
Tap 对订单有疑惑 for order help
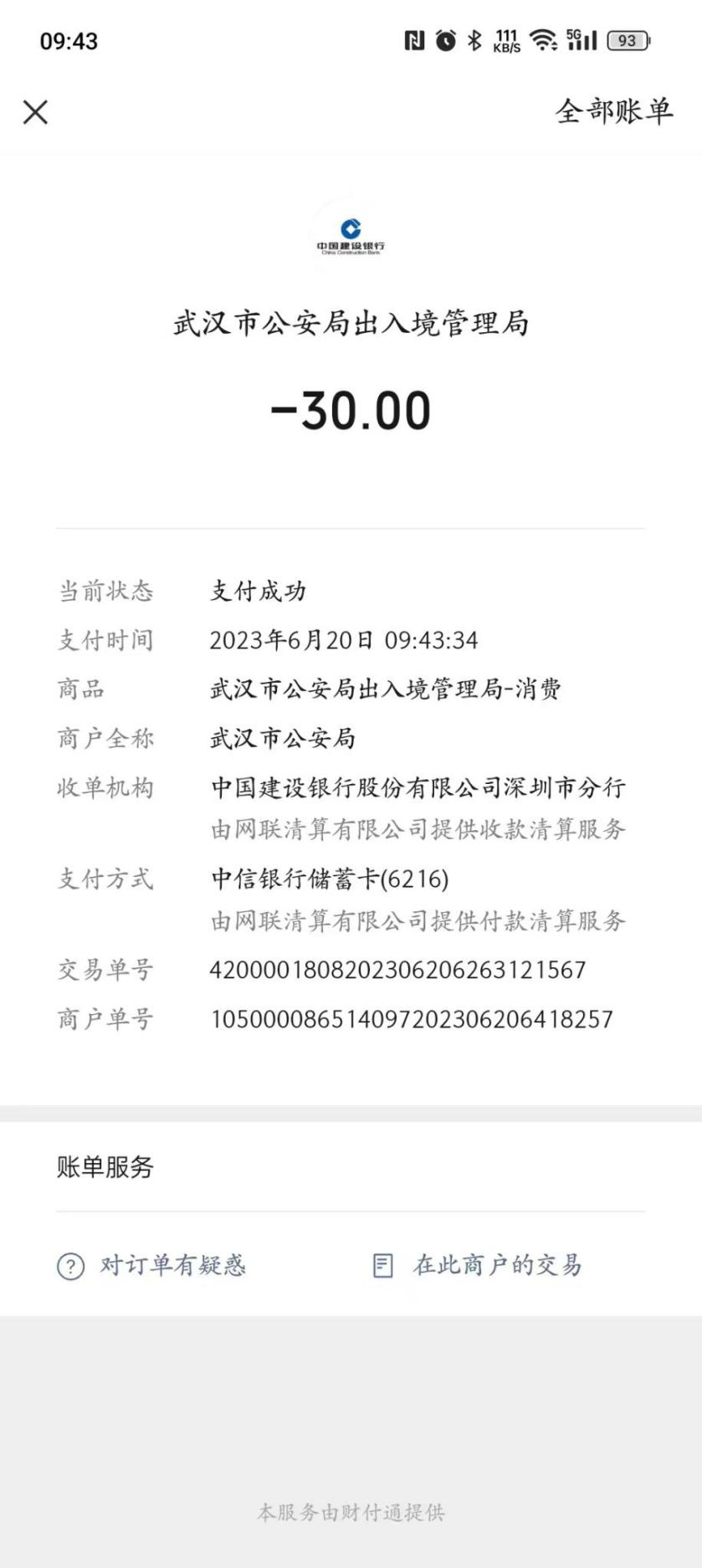[151, 1265]
